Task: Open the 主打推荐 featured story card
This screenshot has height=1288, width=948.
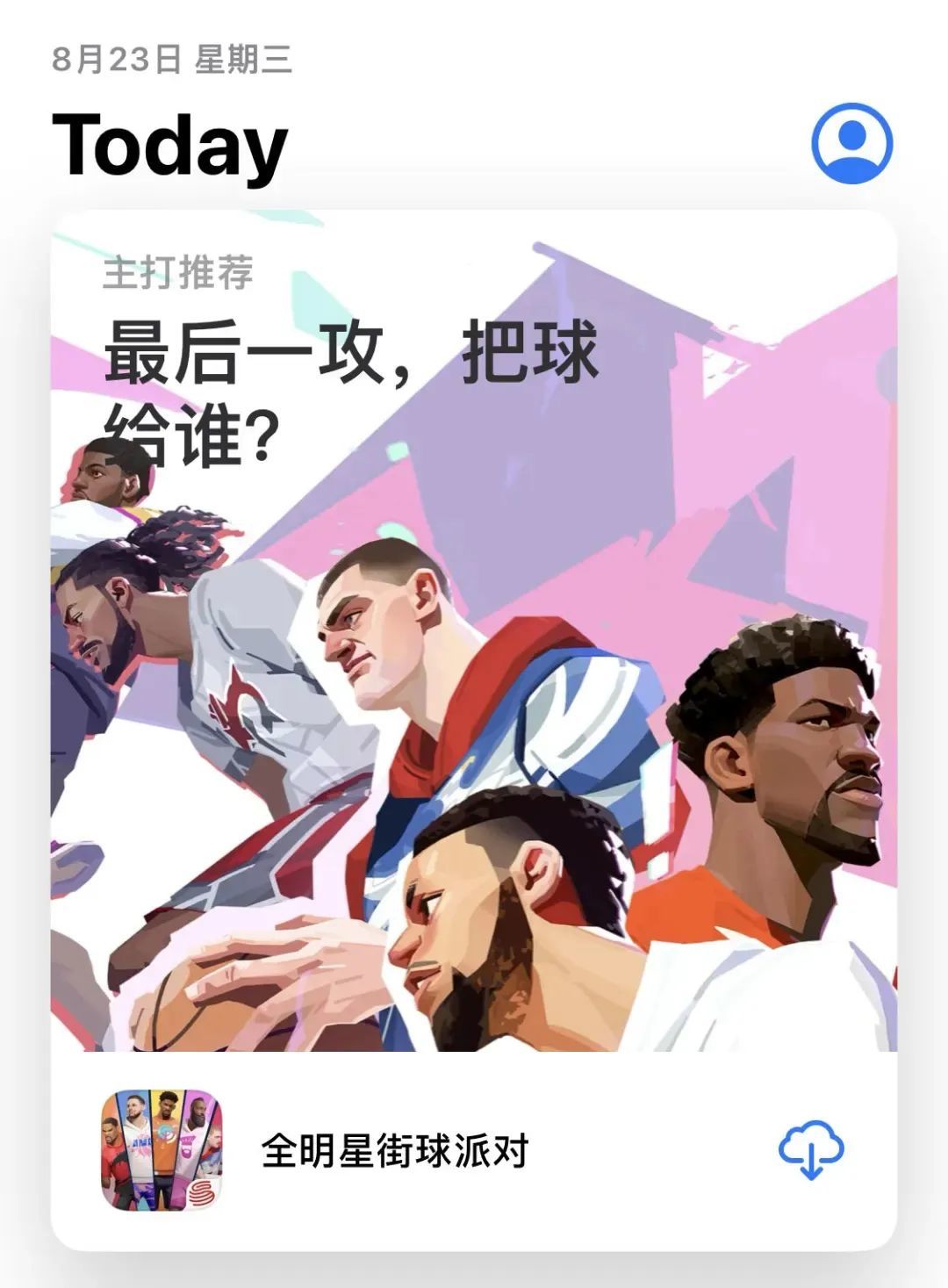Action: (474, 632)
